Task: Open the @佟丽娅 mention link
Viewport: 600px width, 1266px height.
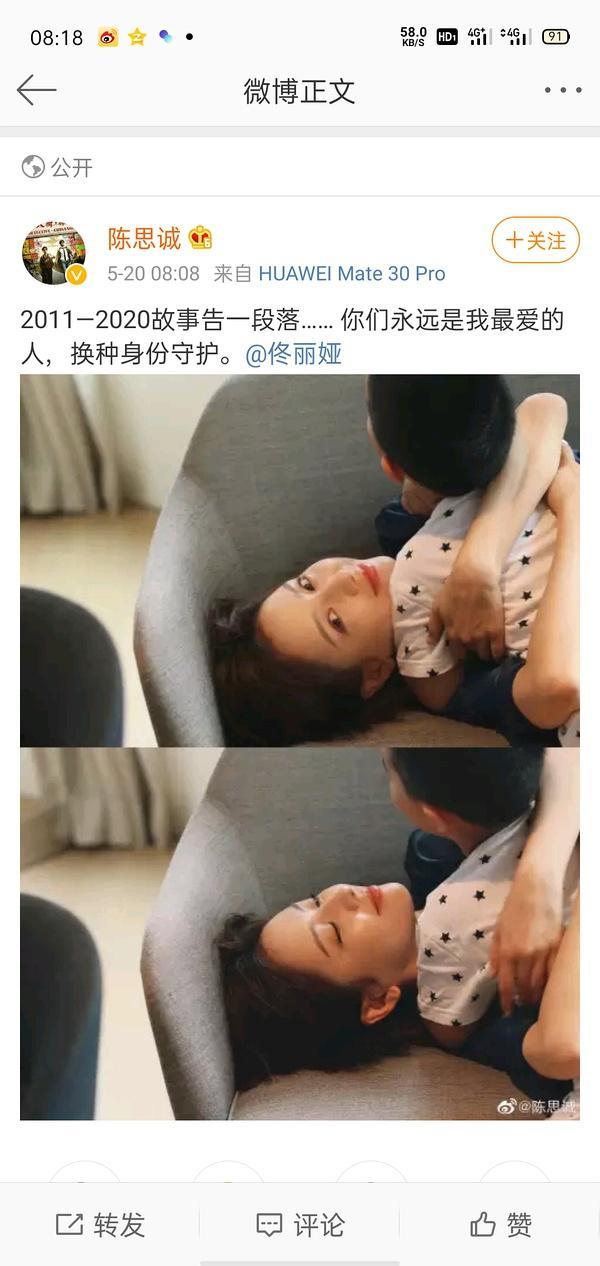Action: pyautogui.click(x=293, y=354)
